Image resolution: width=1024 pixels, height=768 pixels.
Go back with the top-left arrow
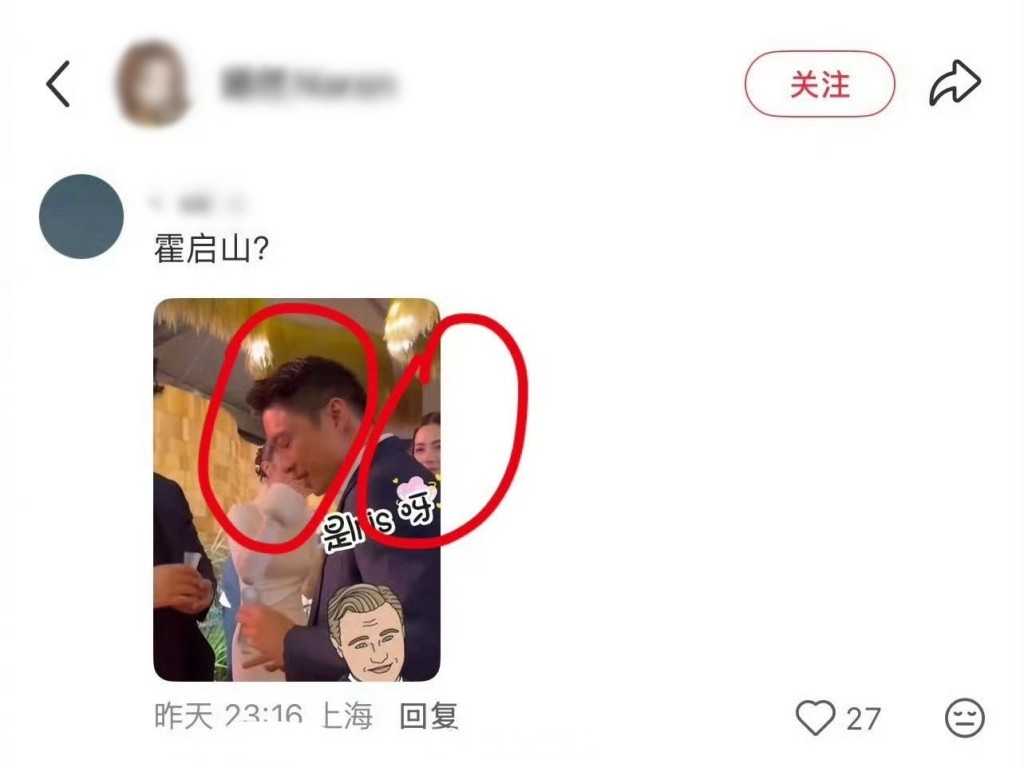(58, 84)
